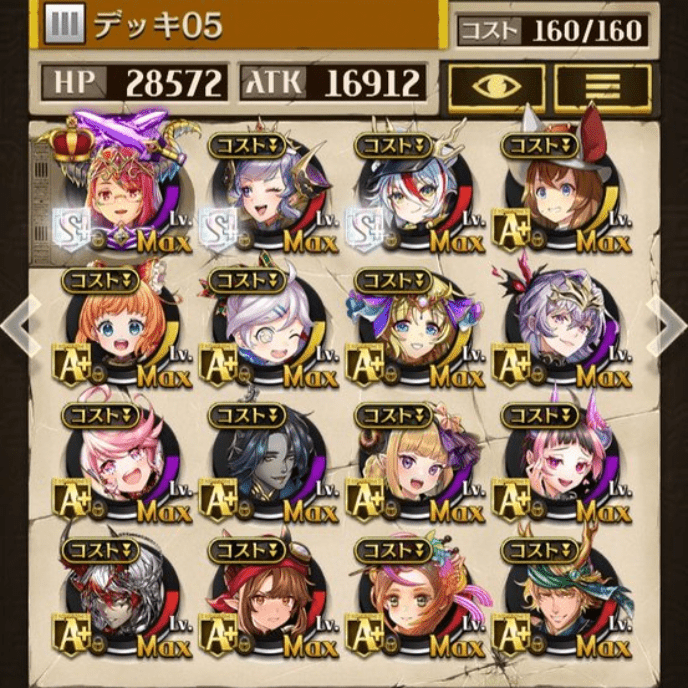Open the blonde elf girl with purple bows
This screenshot has height=688, width=688.
pos(413,460)
